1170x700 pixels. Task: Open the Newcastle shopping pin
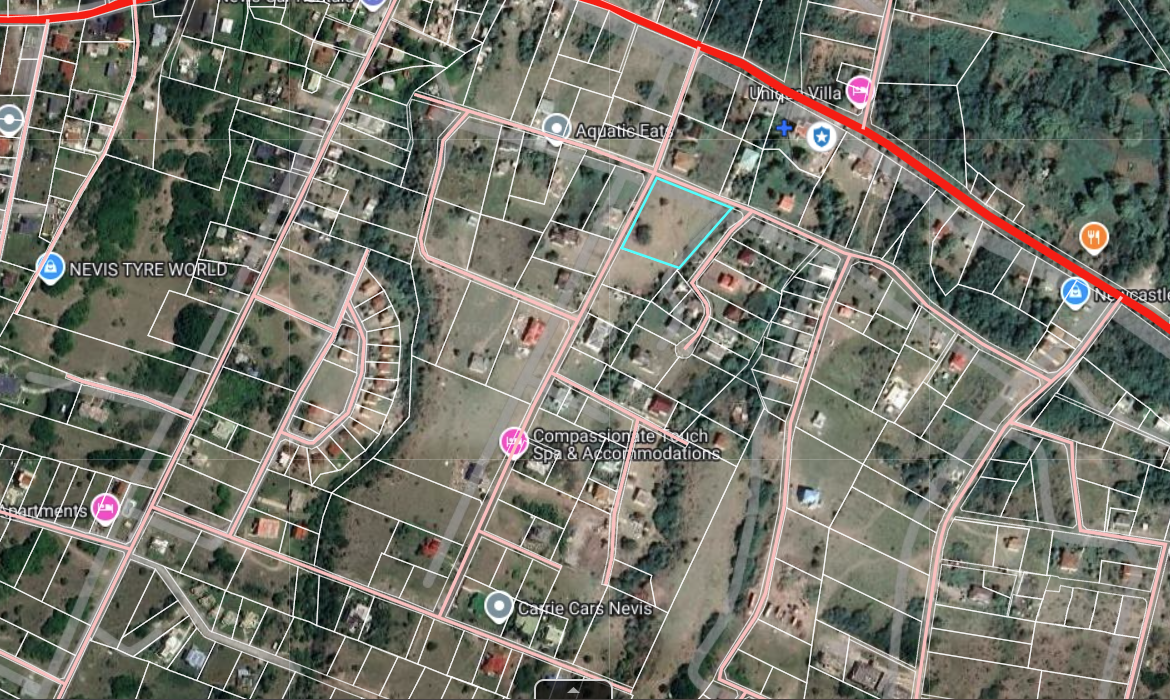coord(1075,292)
